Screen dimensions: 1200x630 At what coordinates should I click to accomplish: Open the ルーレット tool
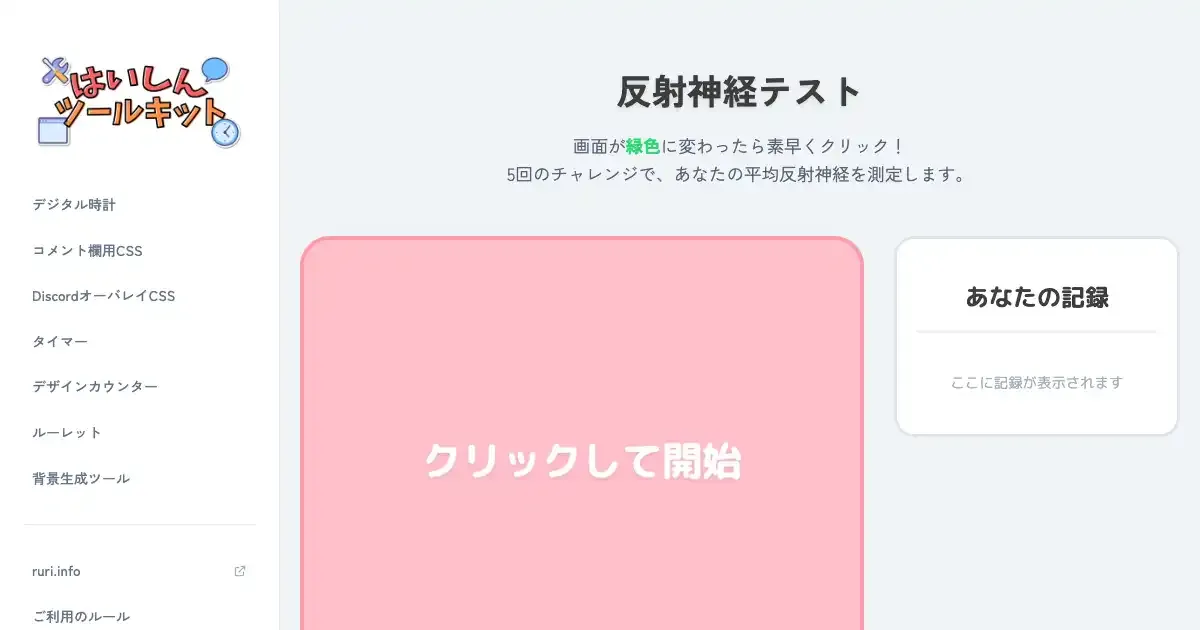coord(67,433)
